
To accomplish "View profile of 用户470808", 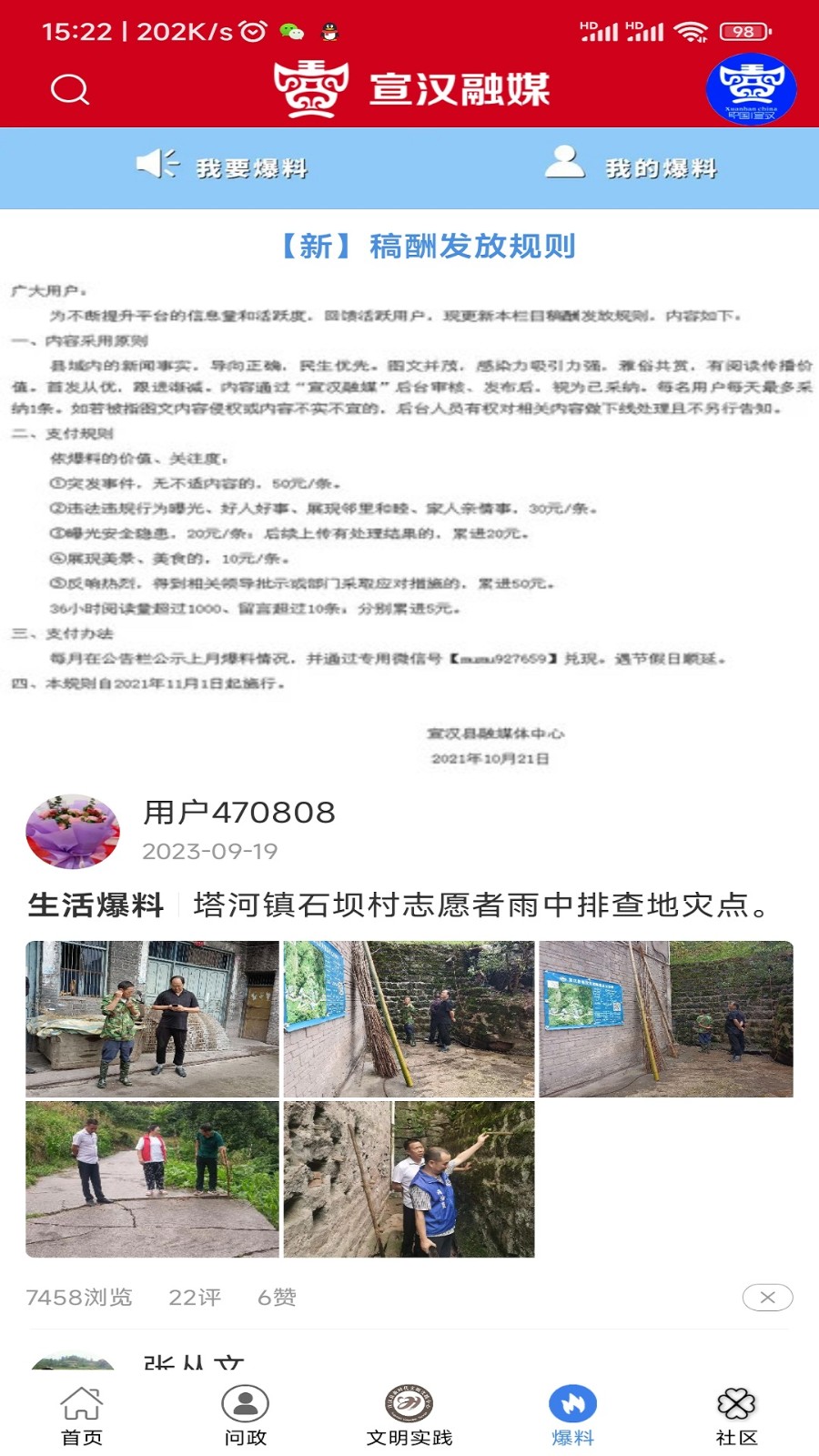I will click(73, 831).
